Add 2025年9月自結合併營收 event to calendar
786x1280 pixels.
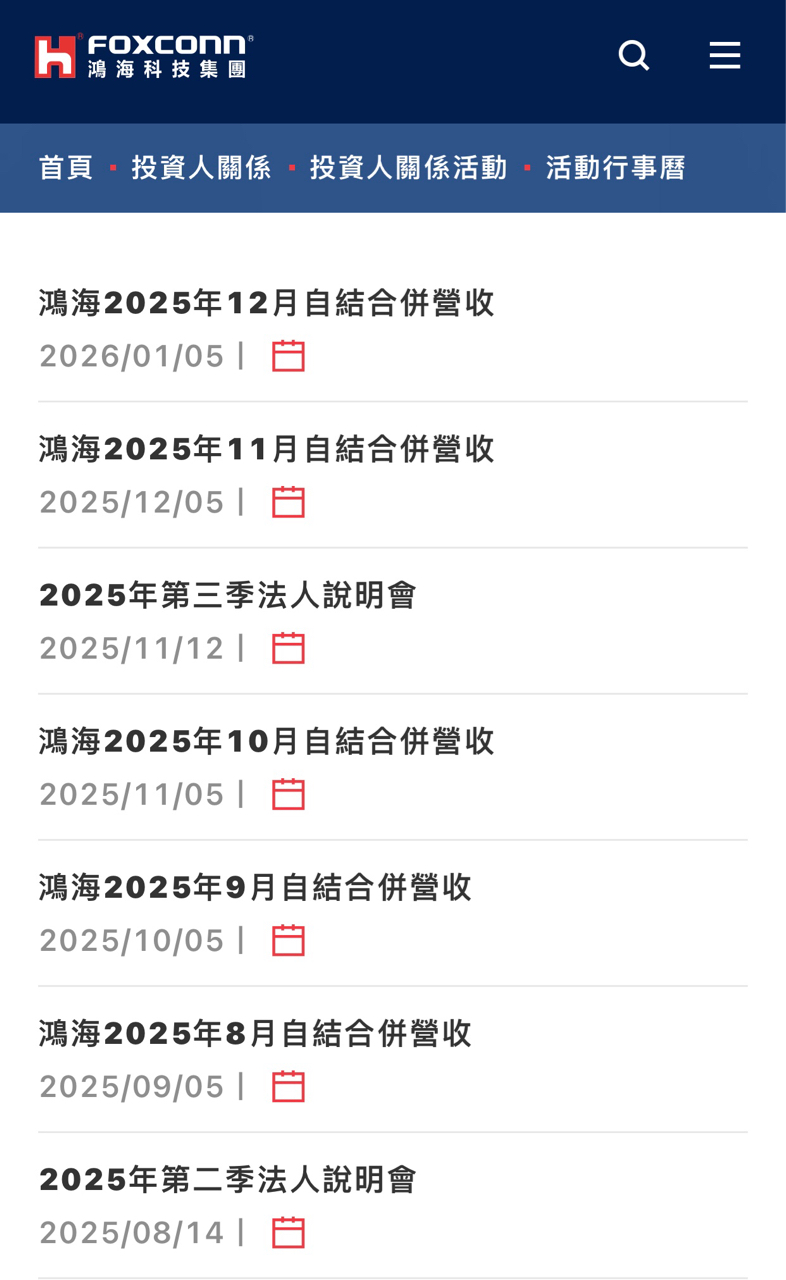point(288,940)
